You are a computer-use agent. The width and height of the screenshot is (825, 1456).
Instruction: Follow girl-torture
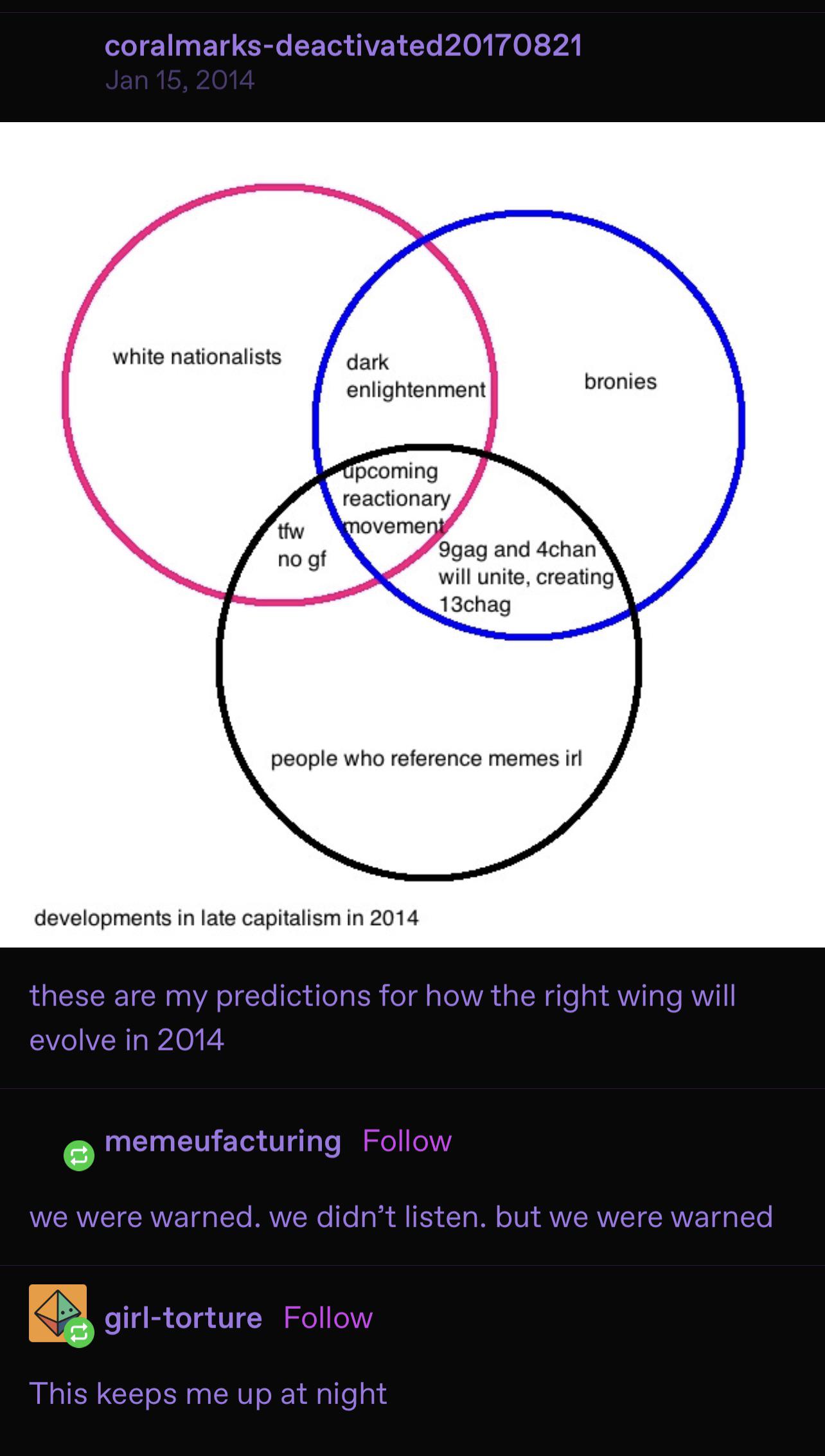(x=328, y=1318)
